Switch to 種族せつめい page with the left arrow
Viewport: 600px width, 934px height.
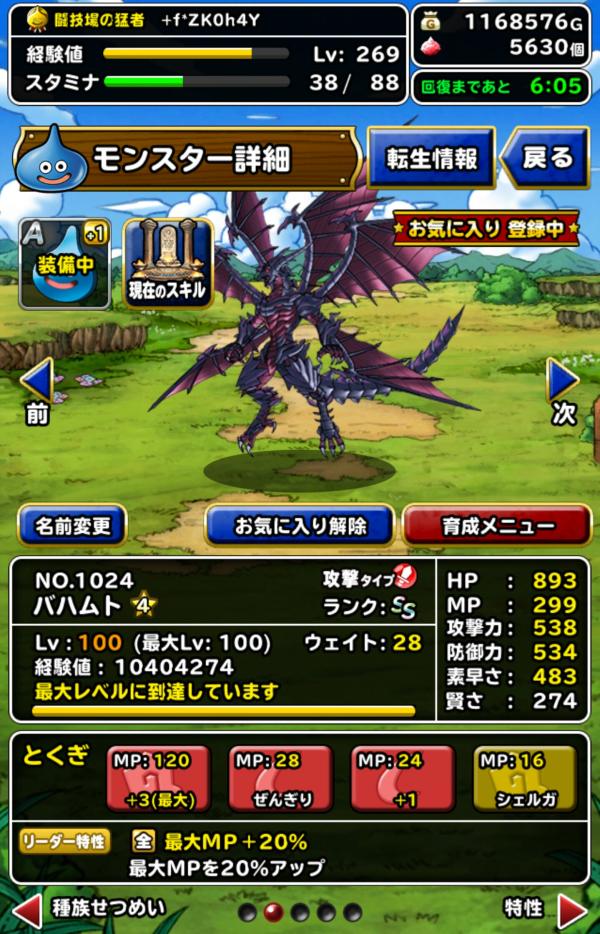coord(27,910)
